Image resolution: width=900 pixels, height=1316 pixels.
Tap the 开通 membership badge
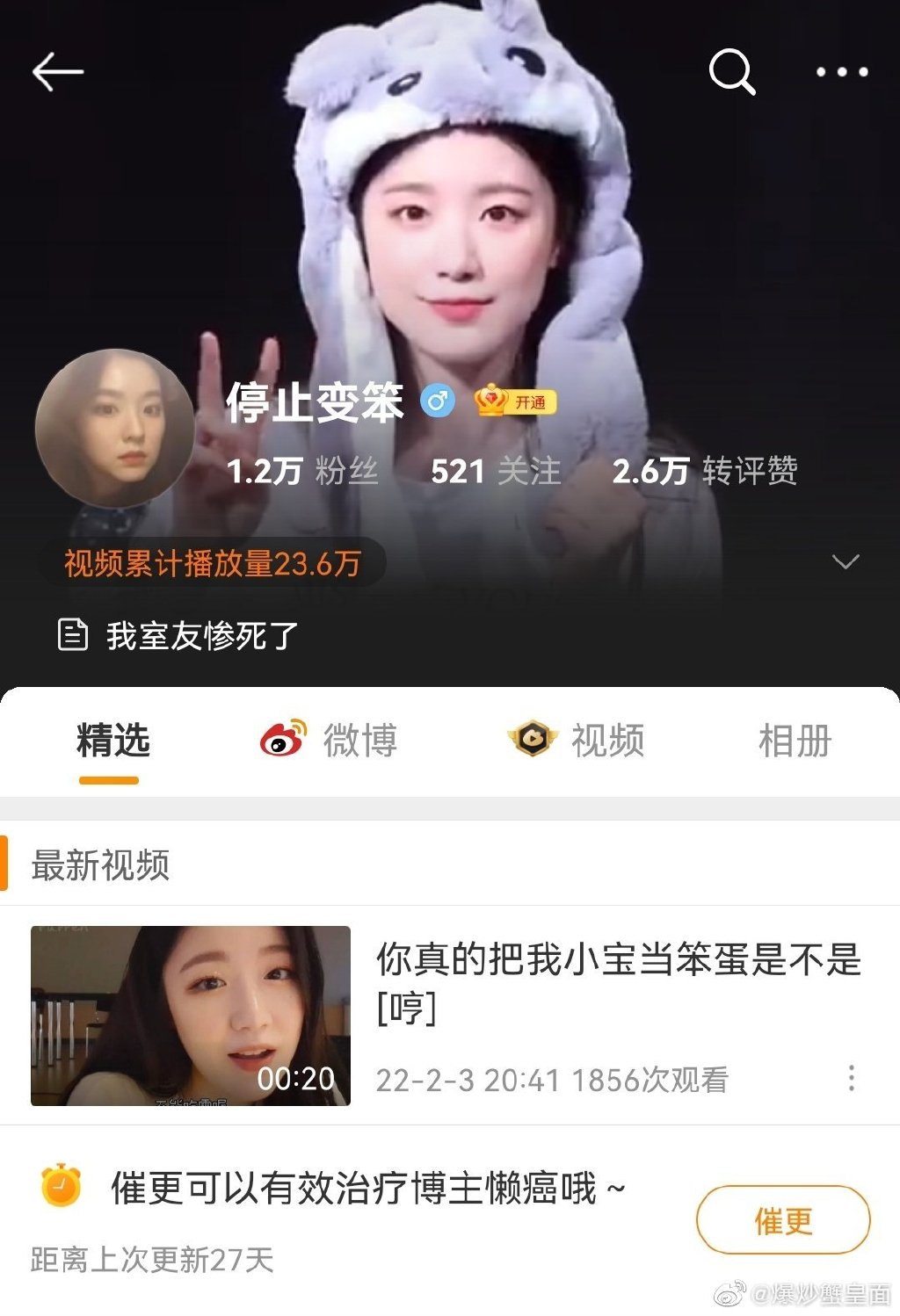(x=516, y=402)
